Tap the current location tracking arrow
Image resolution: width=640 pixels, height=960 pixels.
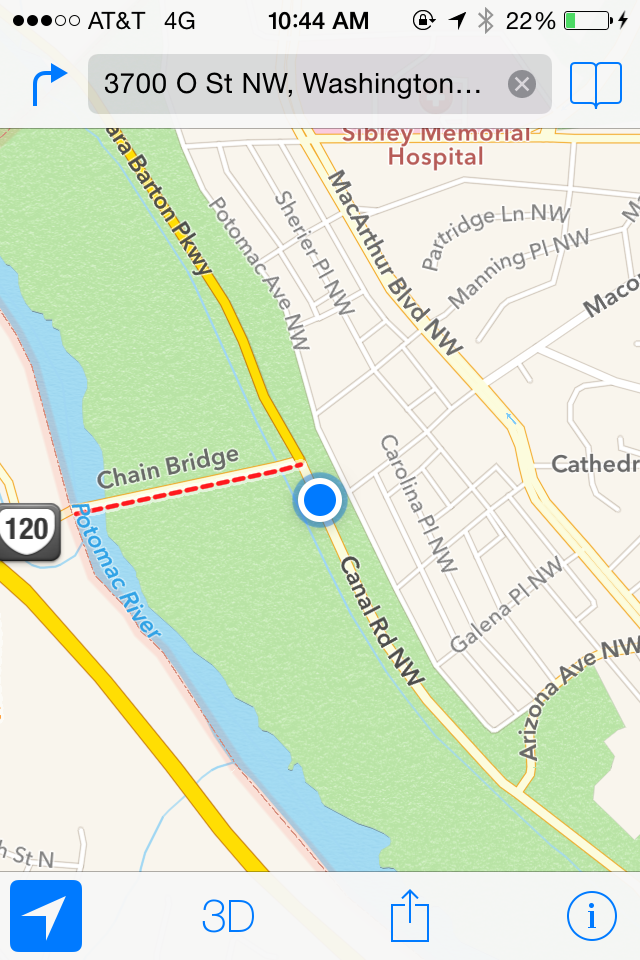pos(46,915)
